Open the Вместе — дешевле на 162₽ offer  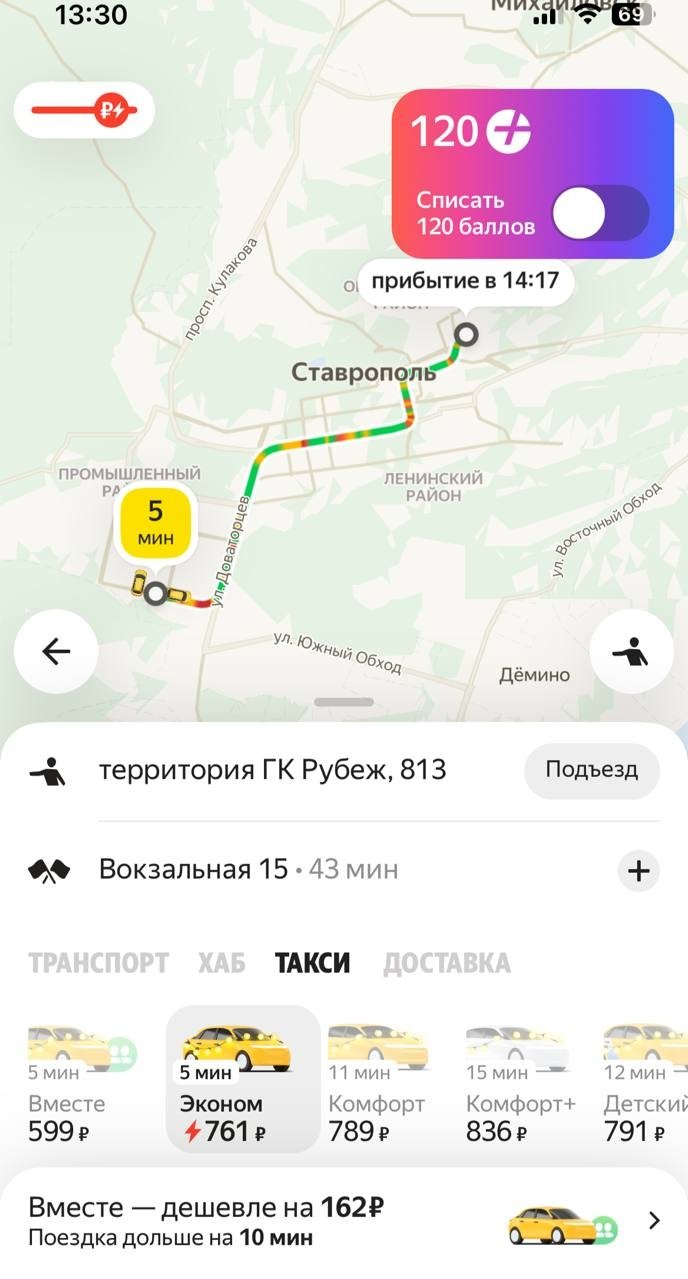click(343, 1221)
